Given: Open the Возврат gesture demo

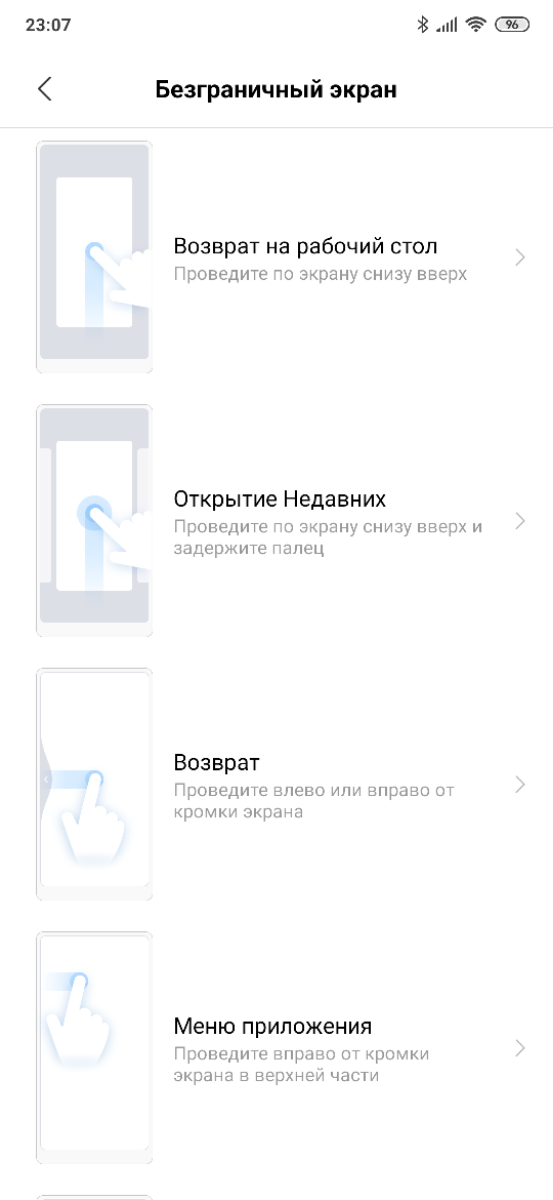Looking at the screenshot, I should click(276, 785).
